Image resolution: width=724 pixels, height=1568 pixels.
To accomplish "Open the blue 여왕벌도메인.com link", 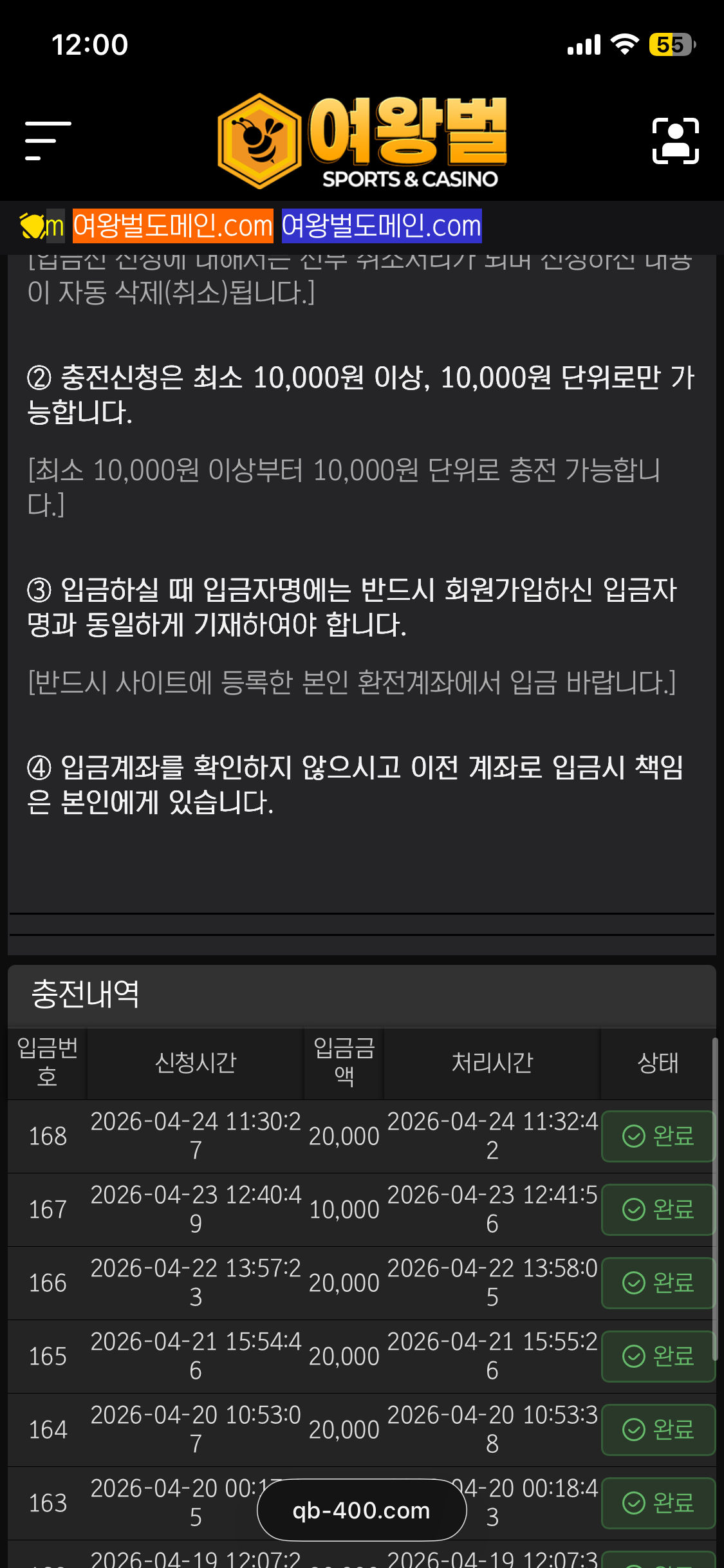I will (382, 226).
